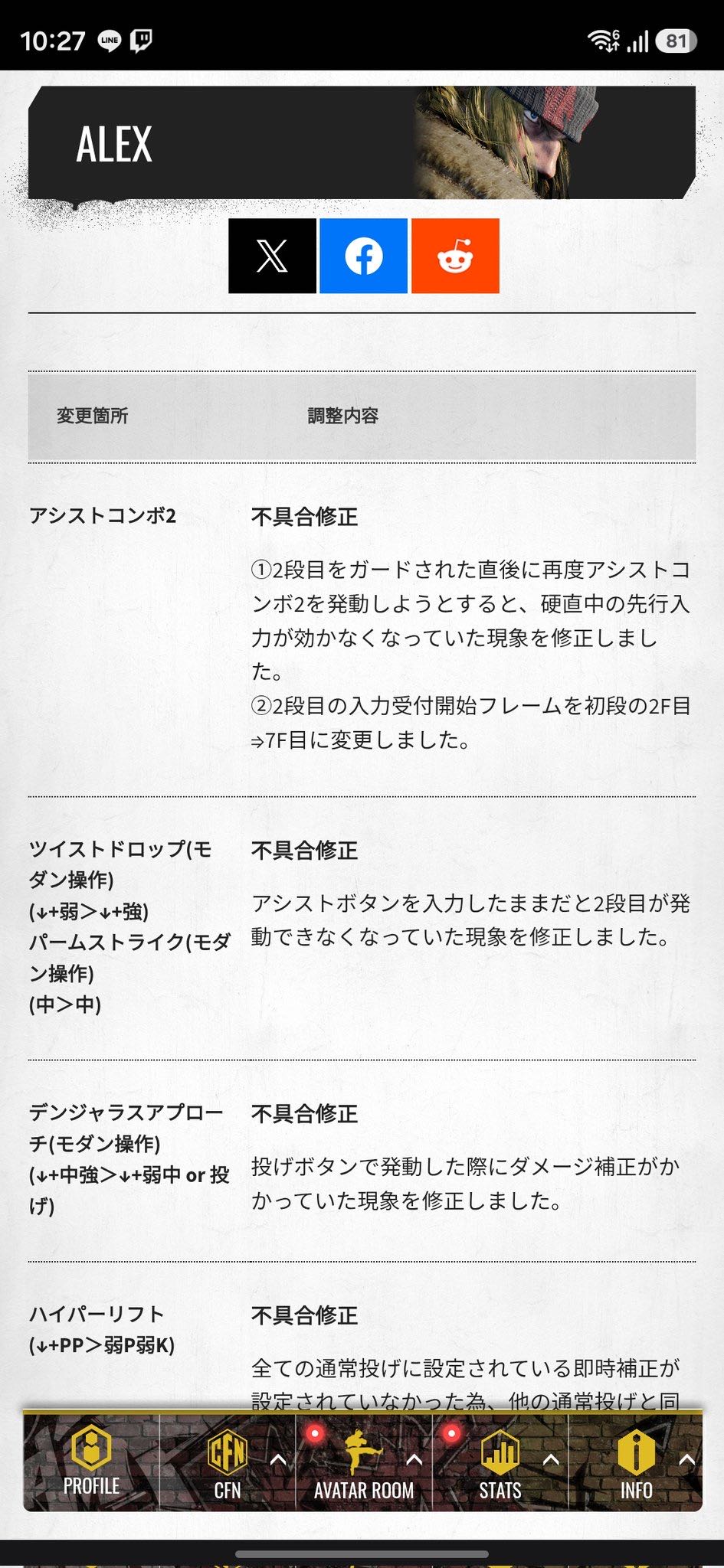
Task: Share the page on X
Action: click(x=272, y=256)
